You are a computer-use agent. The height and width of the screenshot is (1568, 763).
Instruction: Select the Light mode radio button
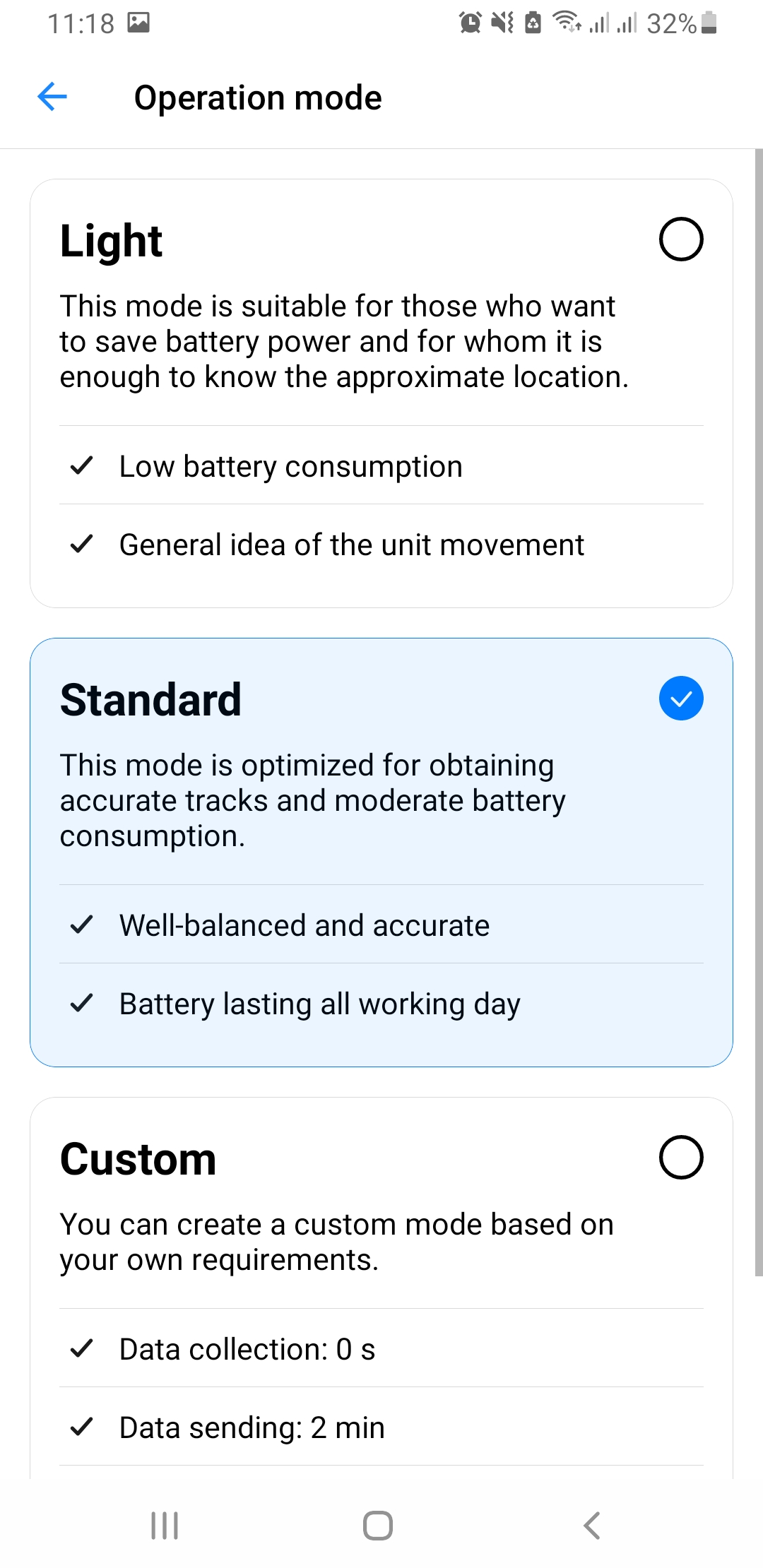click(681, 239)
